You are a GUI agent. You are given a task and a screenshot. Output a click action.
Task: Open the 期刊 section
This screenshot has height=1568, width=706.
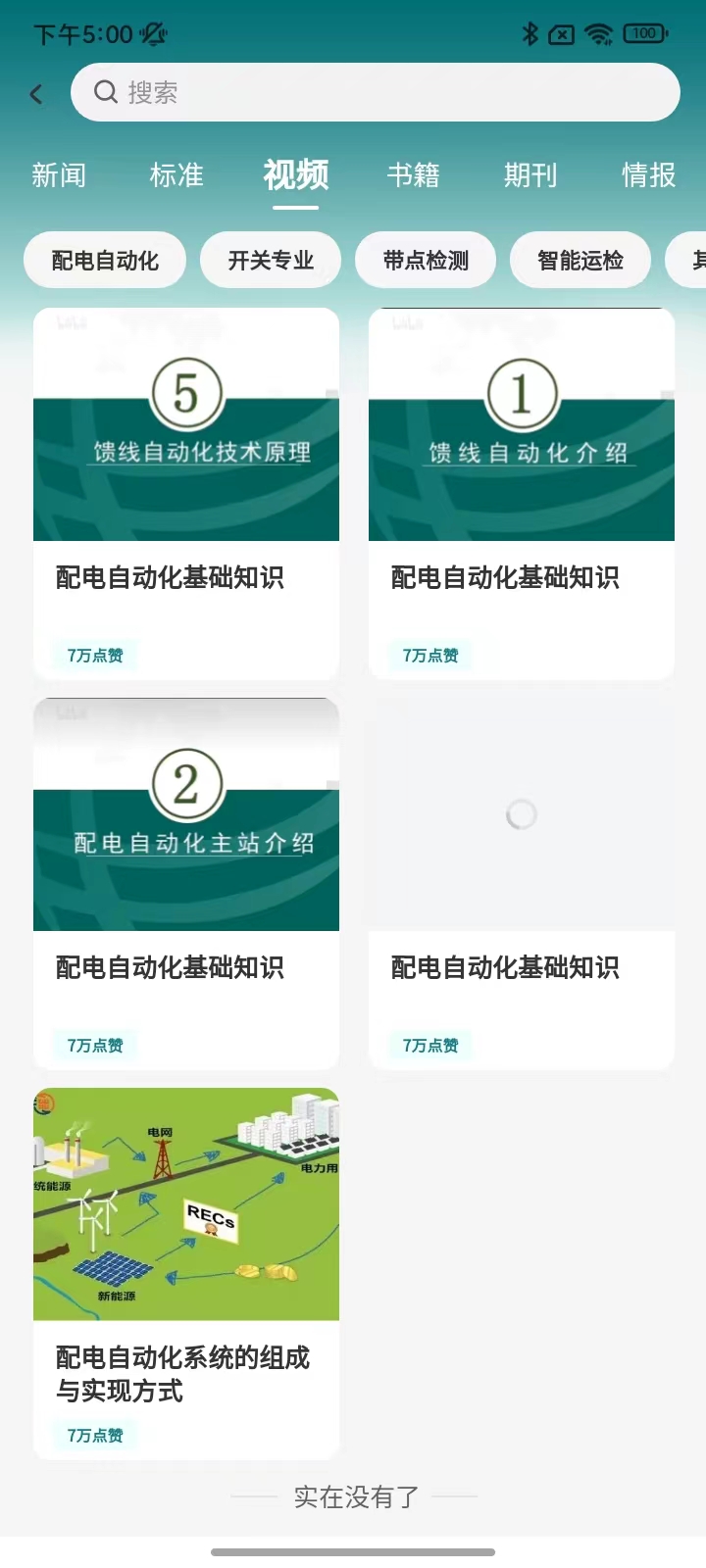530,174
